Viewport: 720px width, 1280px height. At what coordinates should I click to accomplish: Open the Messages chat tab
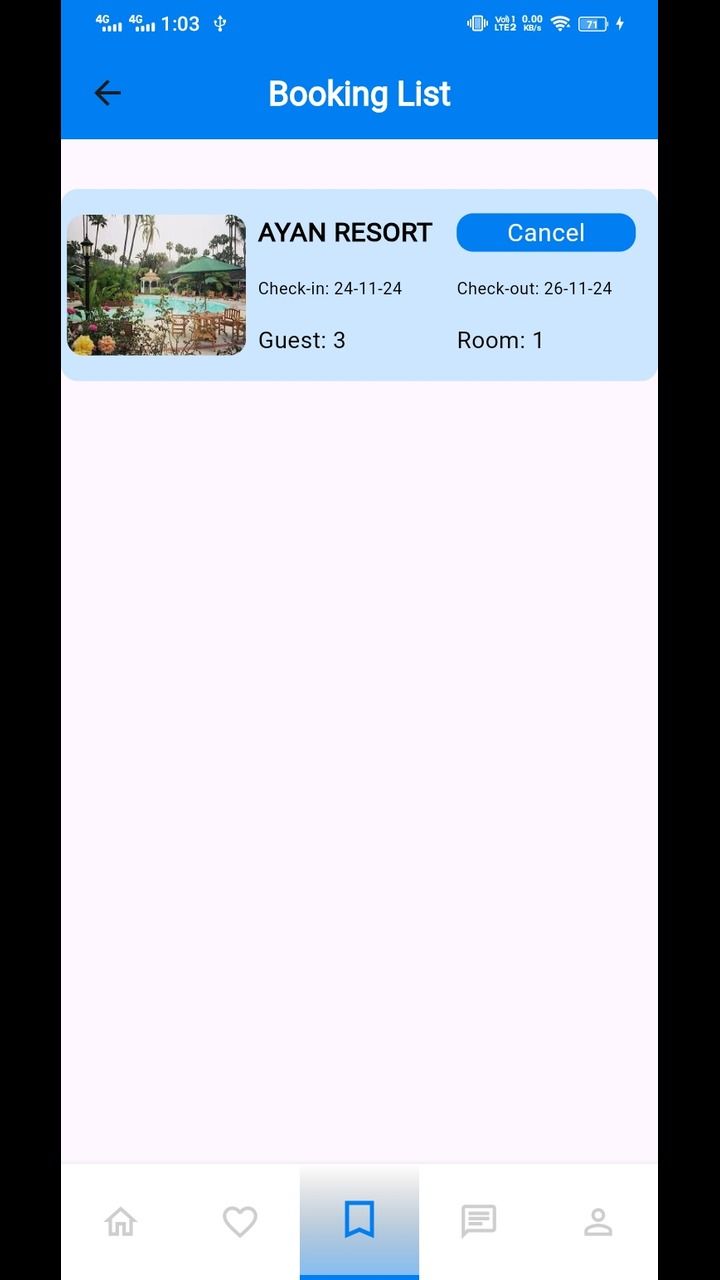(478, 1221)
